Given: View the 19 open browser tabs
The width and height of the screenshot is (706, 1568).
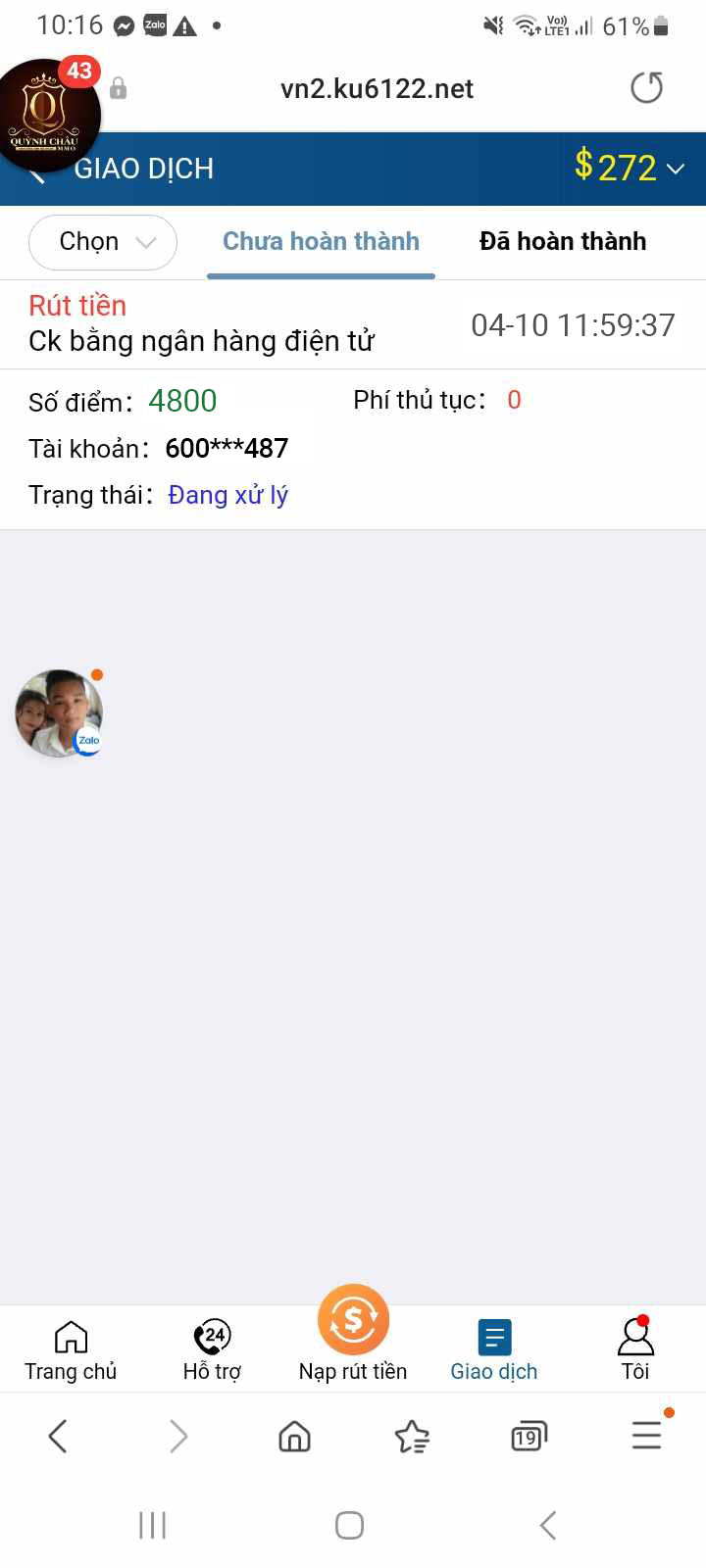Looking at the screenshot, I should coord(529,1437).
